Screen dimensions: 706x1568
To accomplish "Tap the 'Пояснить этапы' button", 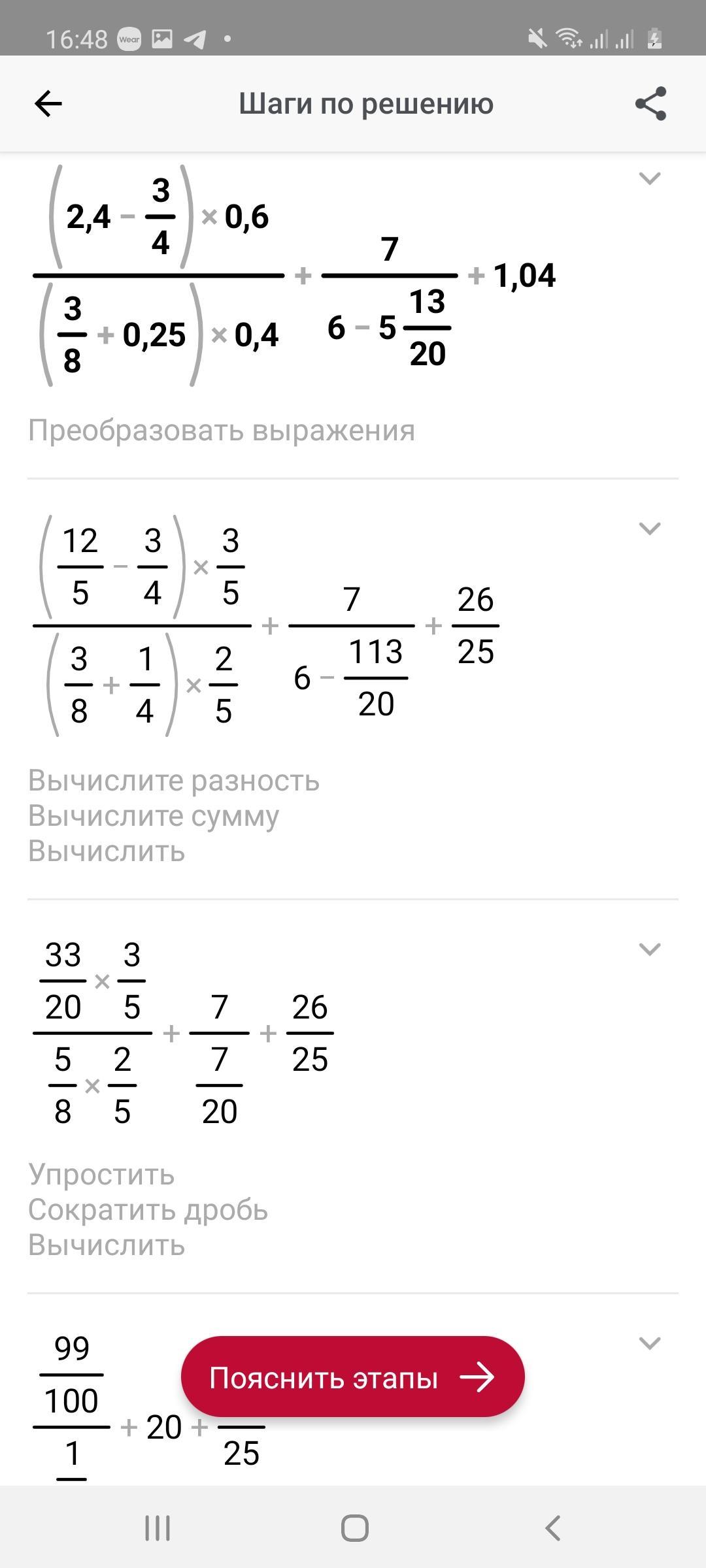I will [353, 1377].
